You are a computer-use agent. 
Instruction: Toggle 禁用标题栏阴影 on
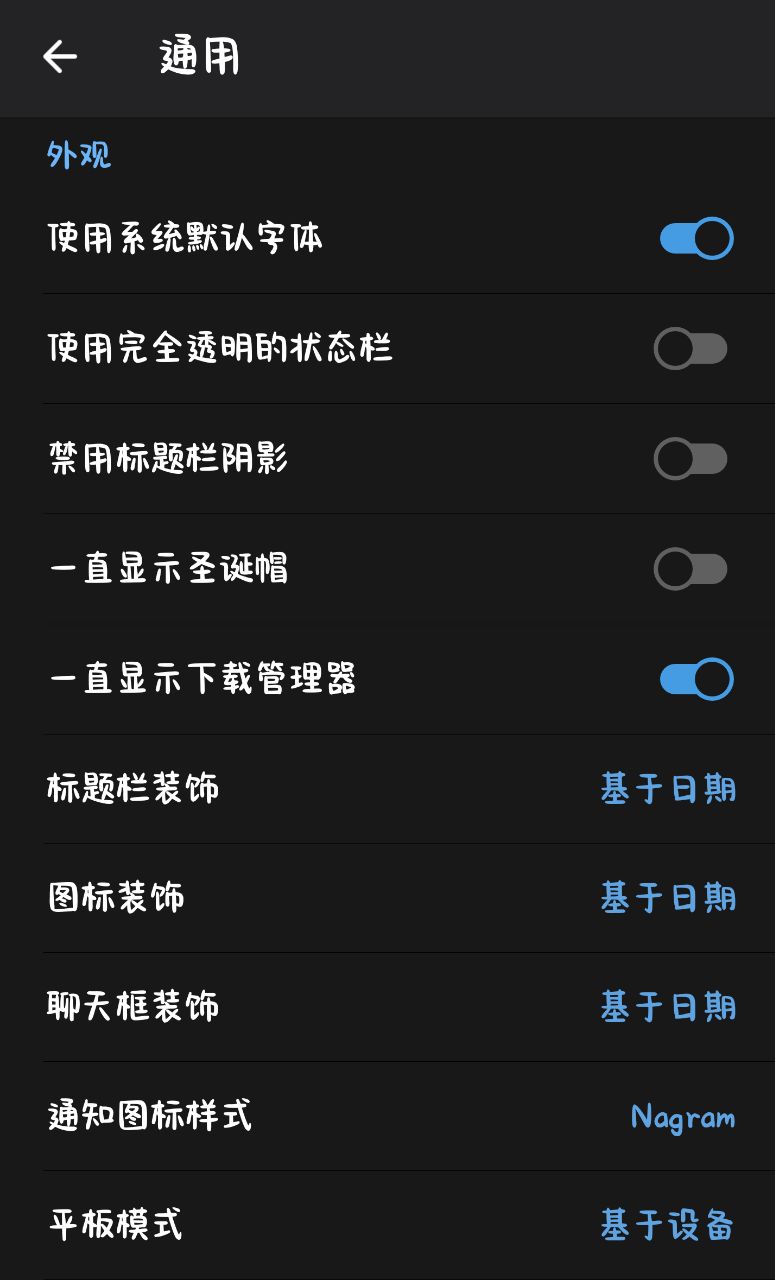(691, 459)
